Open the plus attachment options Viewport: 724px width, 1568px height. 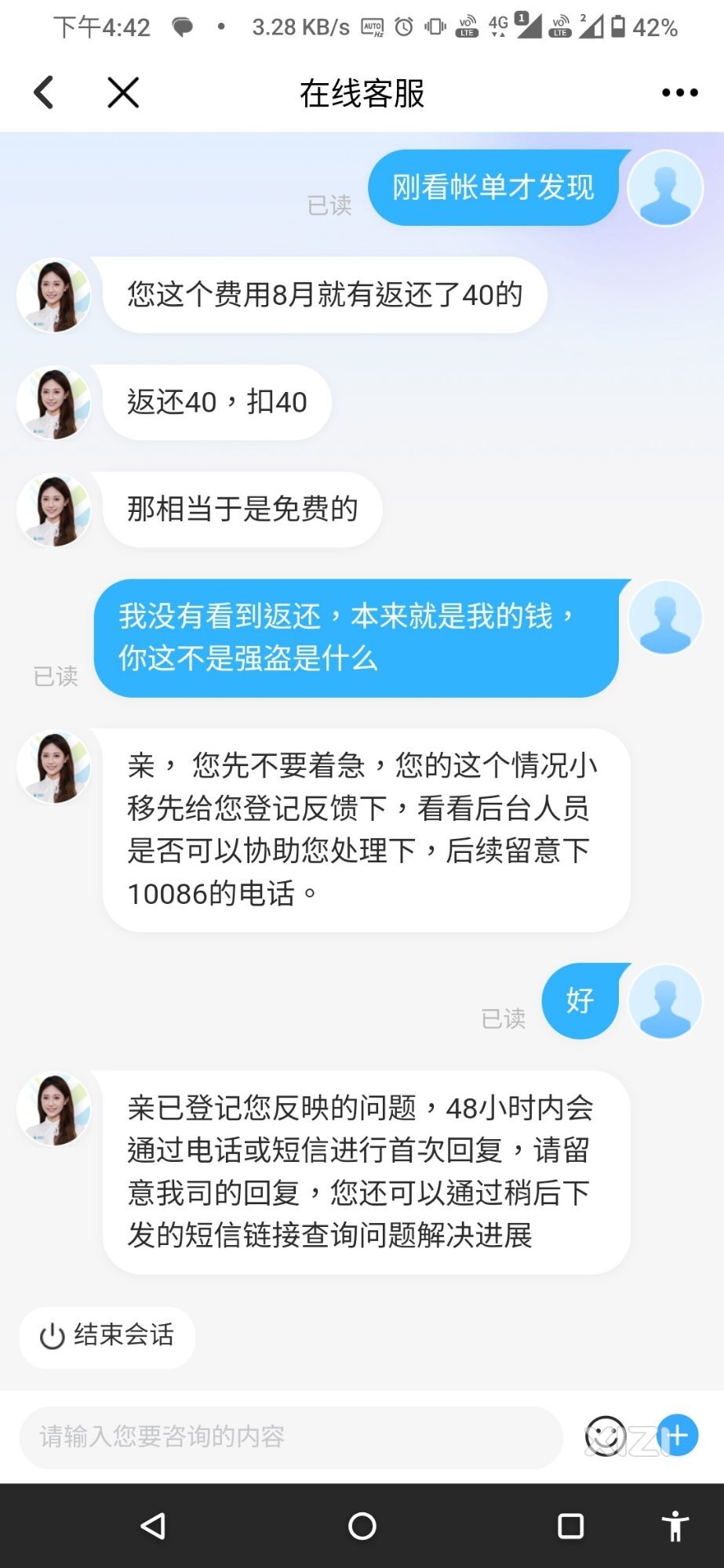(678, 1436)
